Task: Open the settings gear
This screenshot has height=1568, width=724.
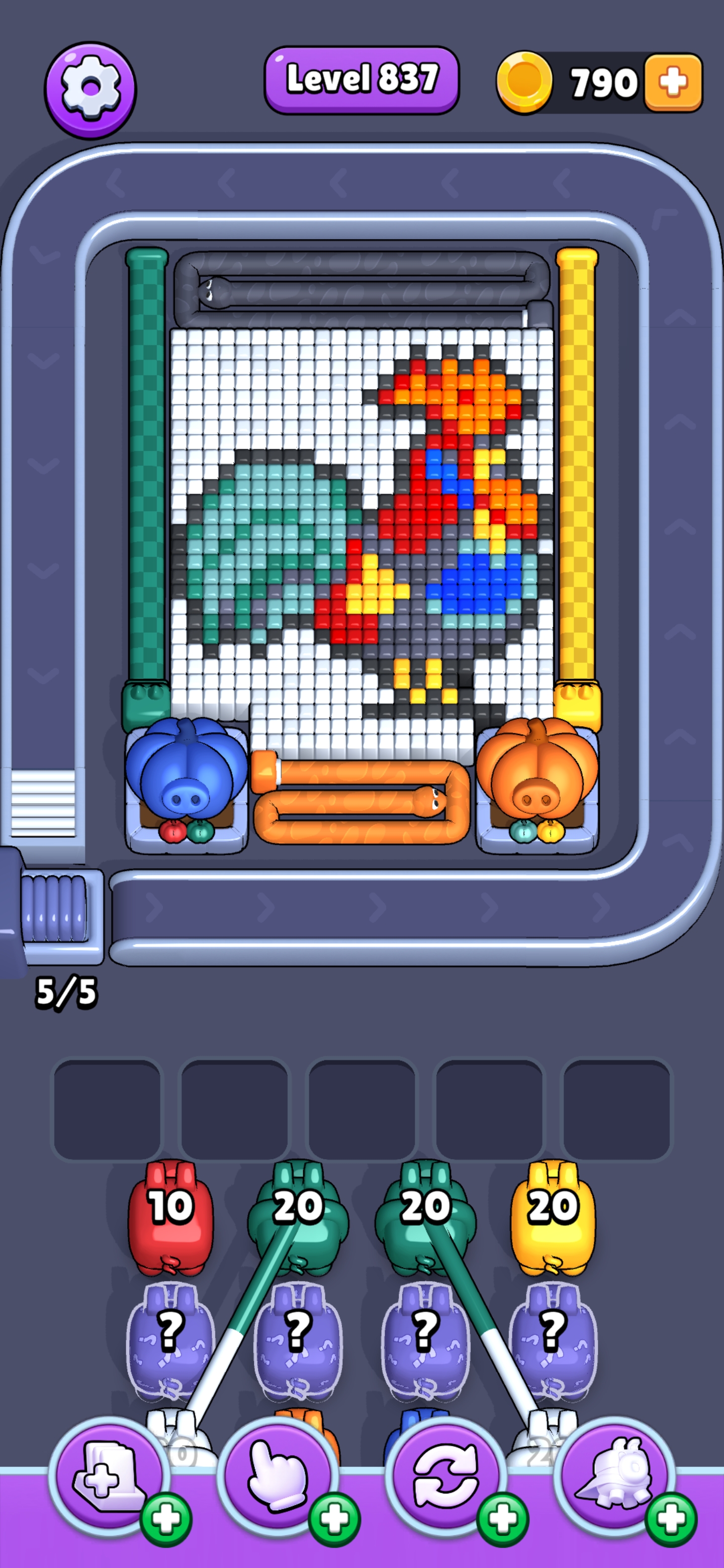Action: point(90,89)
